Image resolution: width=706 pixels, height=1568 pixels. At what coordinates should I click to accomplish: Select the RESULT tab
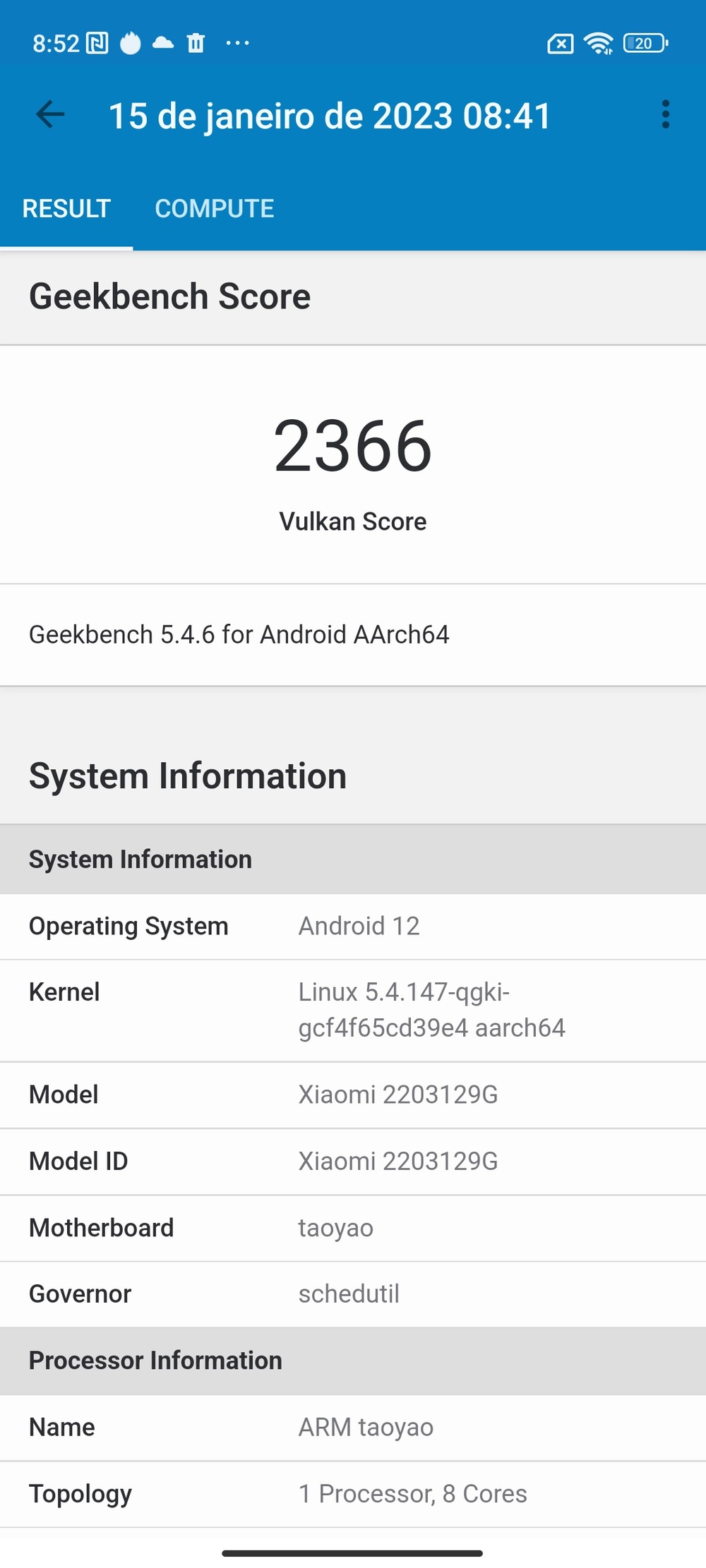coord(66,209)
